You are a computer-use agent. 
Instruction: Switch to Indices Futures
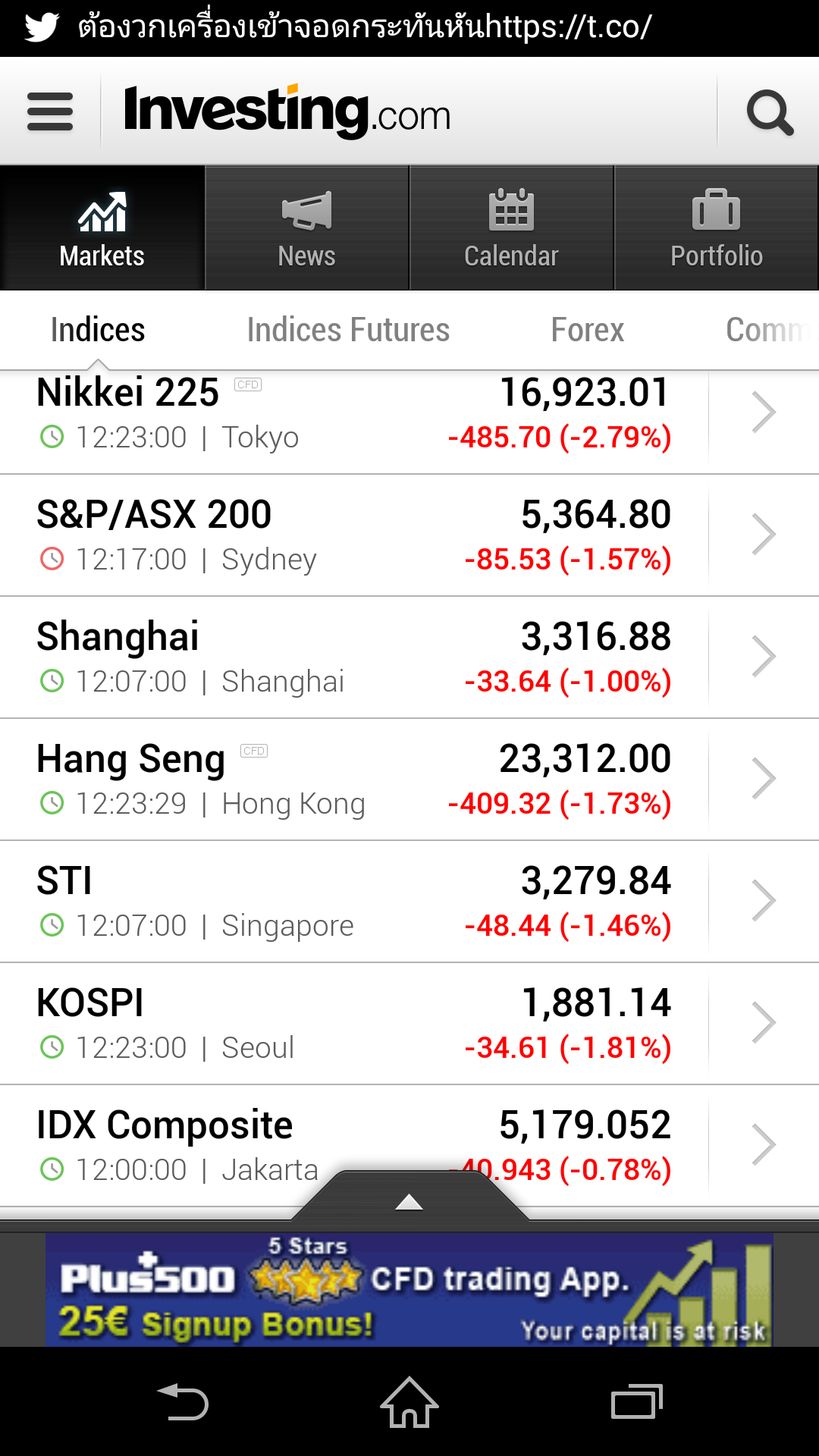pos(348,331)
